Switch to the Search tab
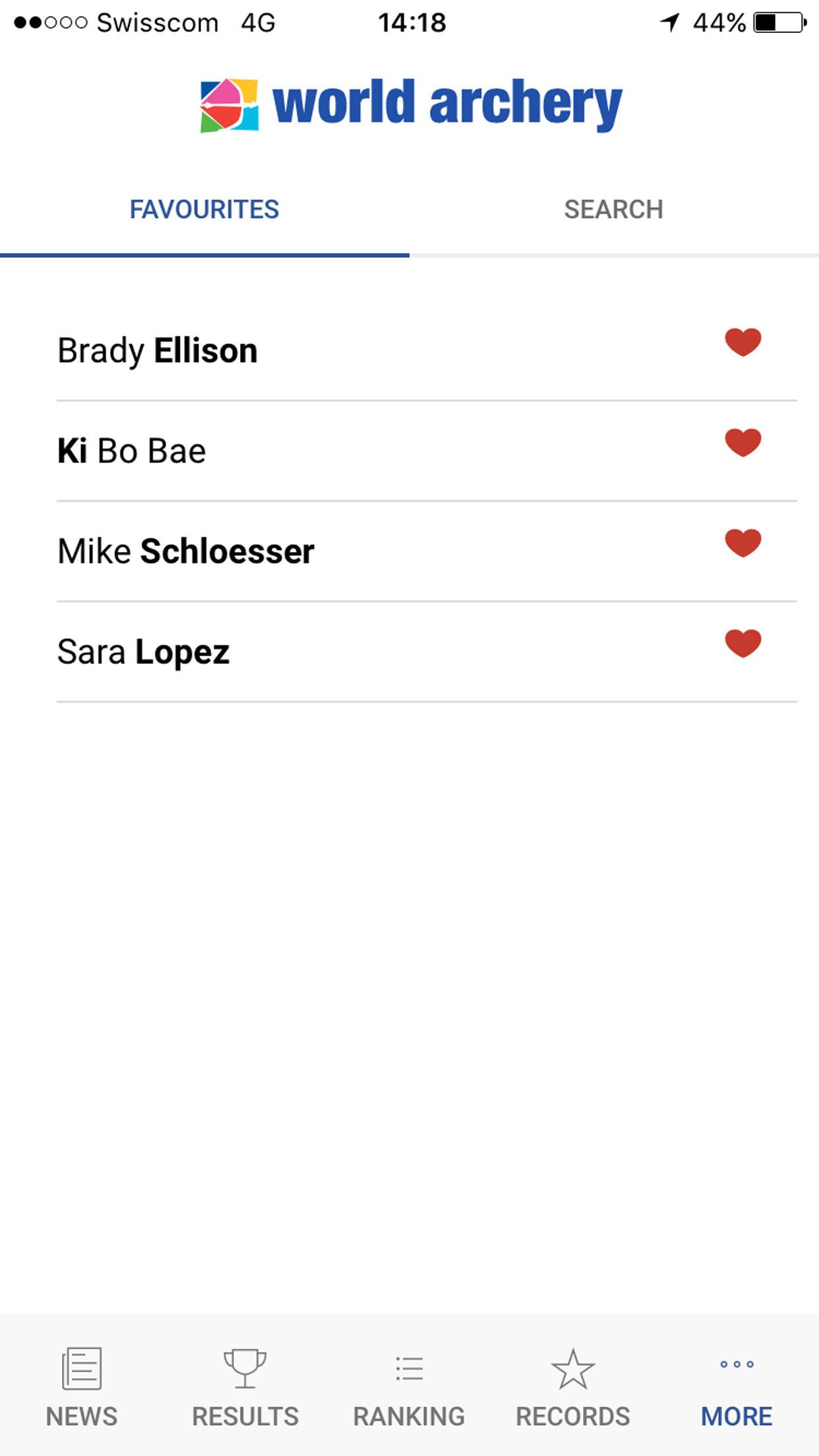This screenshot has height=1456, width=819. point(613,210)
